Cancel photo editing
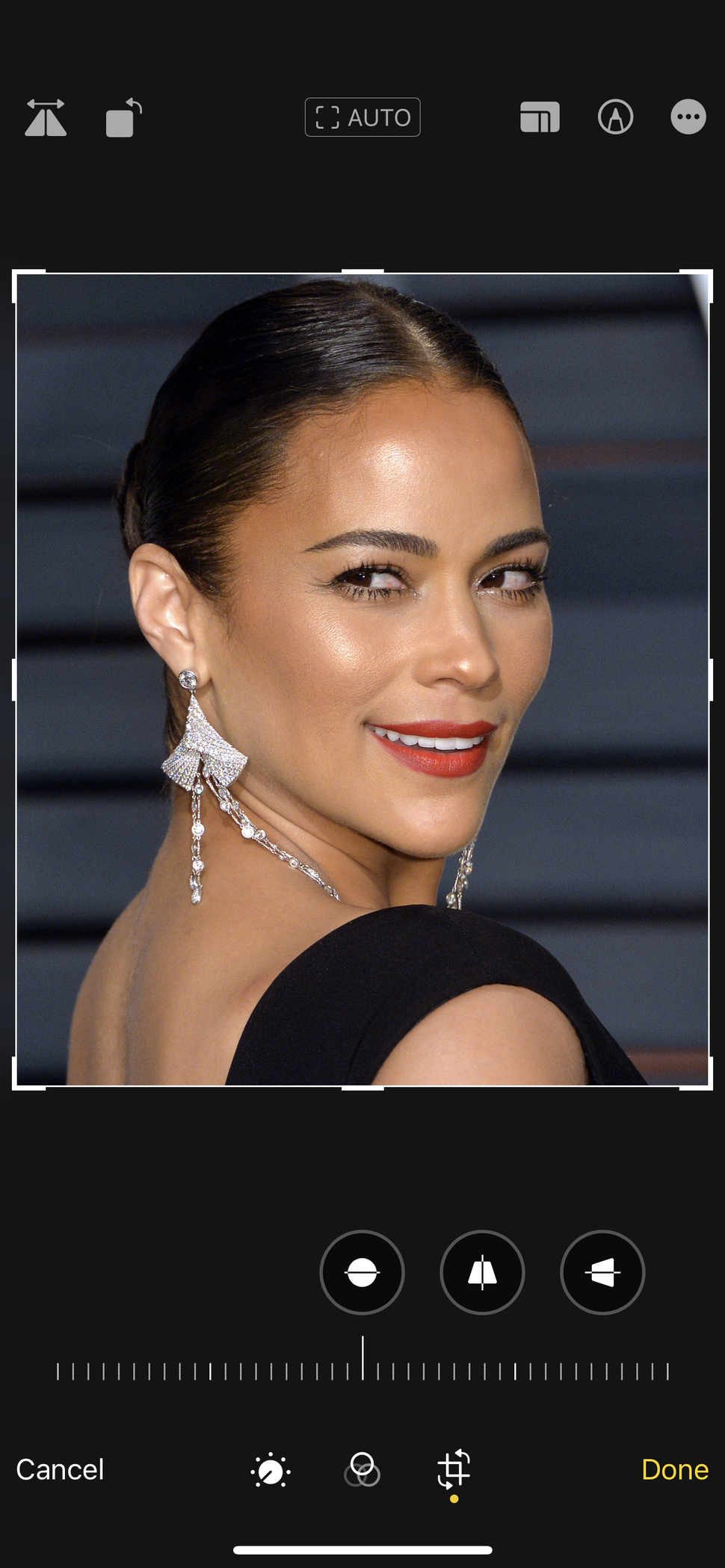Screen dimensions: 725x1568 coord(60,1469)
